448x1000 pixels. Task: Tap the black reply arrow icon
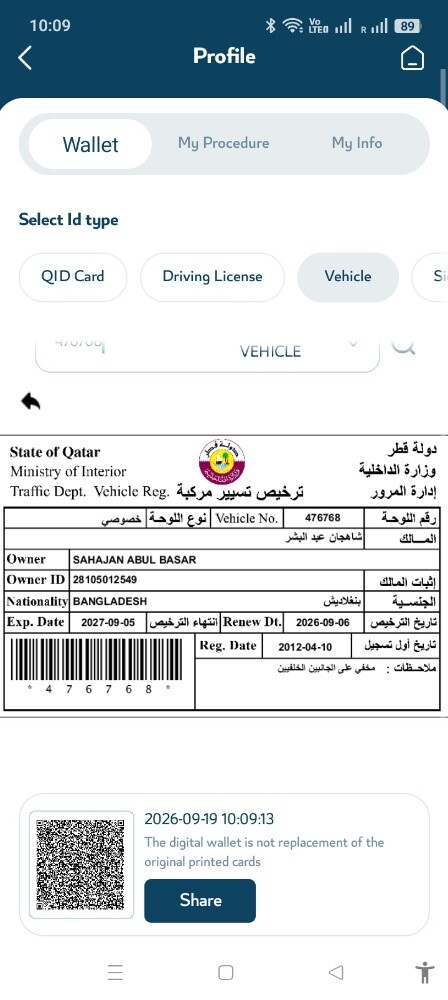pos(31,401)
